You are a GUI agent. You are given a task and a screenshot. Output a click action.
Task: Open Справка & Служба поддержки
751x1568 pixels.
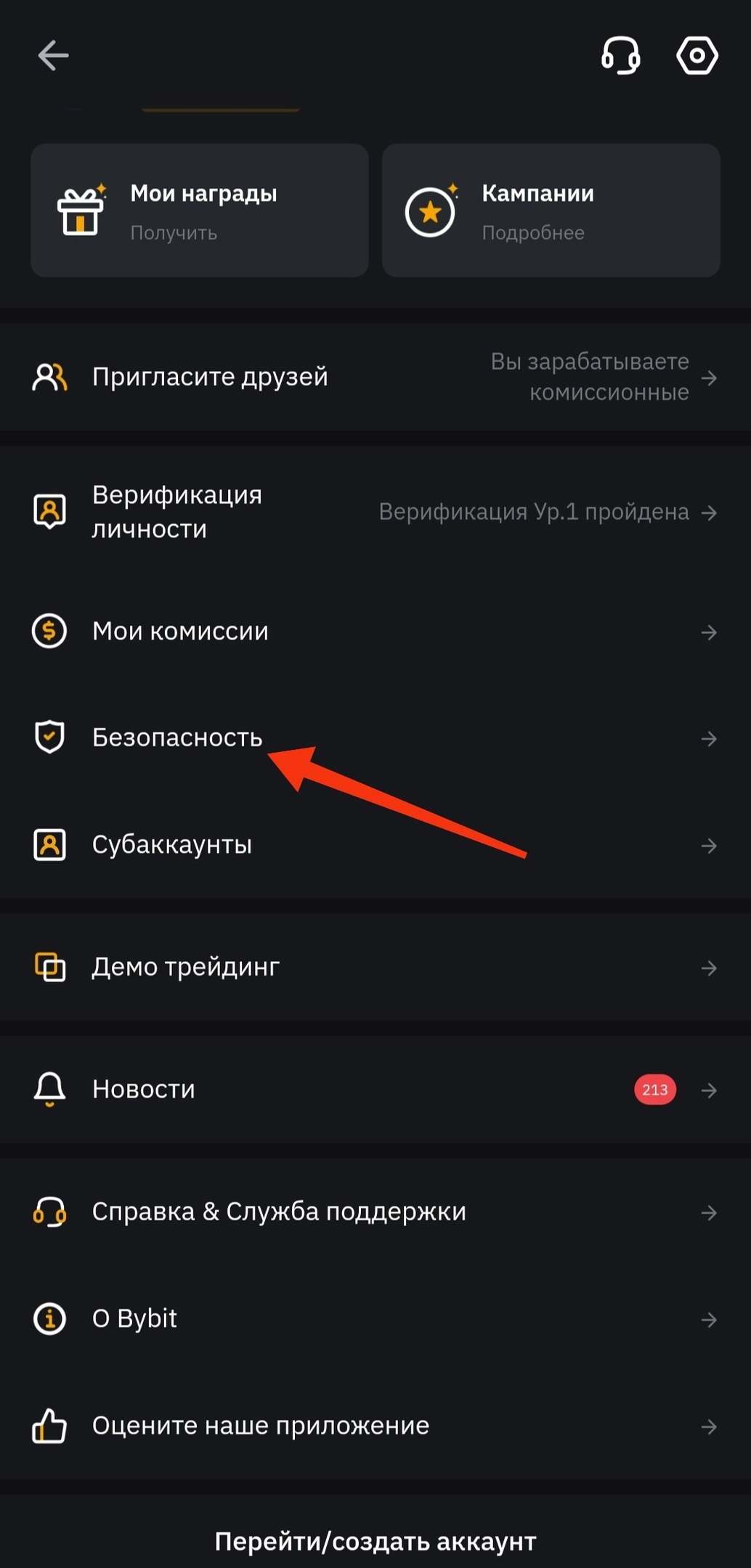375,1212
